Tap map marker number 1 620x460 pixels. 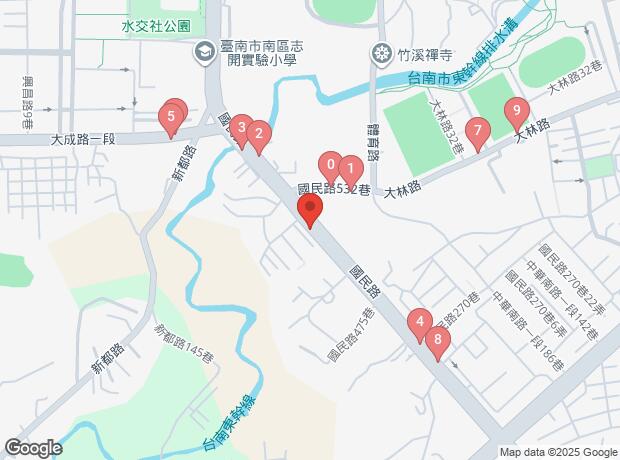tap(350, 167)
